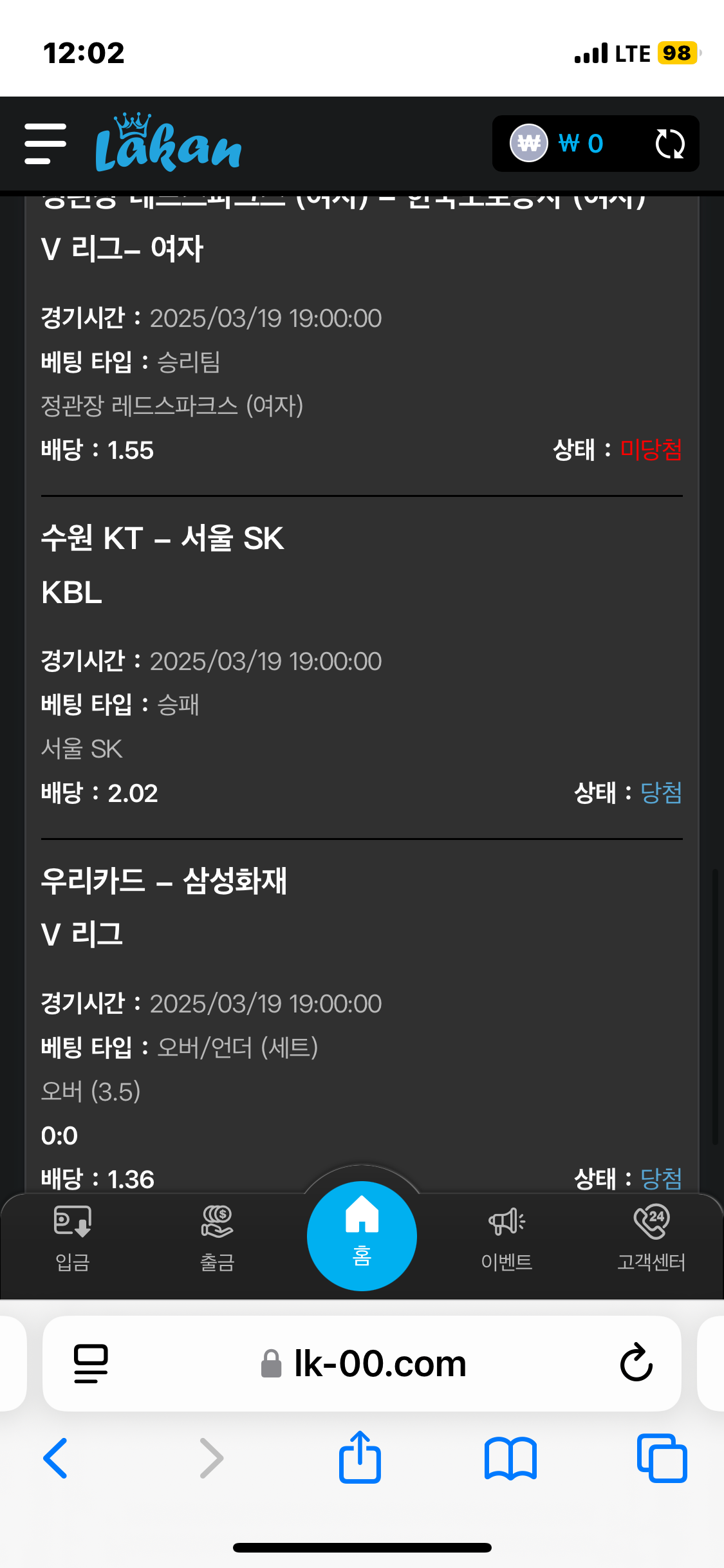This screenshot has height=1568, width=724.
Task: Open the 입금 deposit tab
Action: coord(72,1238)
